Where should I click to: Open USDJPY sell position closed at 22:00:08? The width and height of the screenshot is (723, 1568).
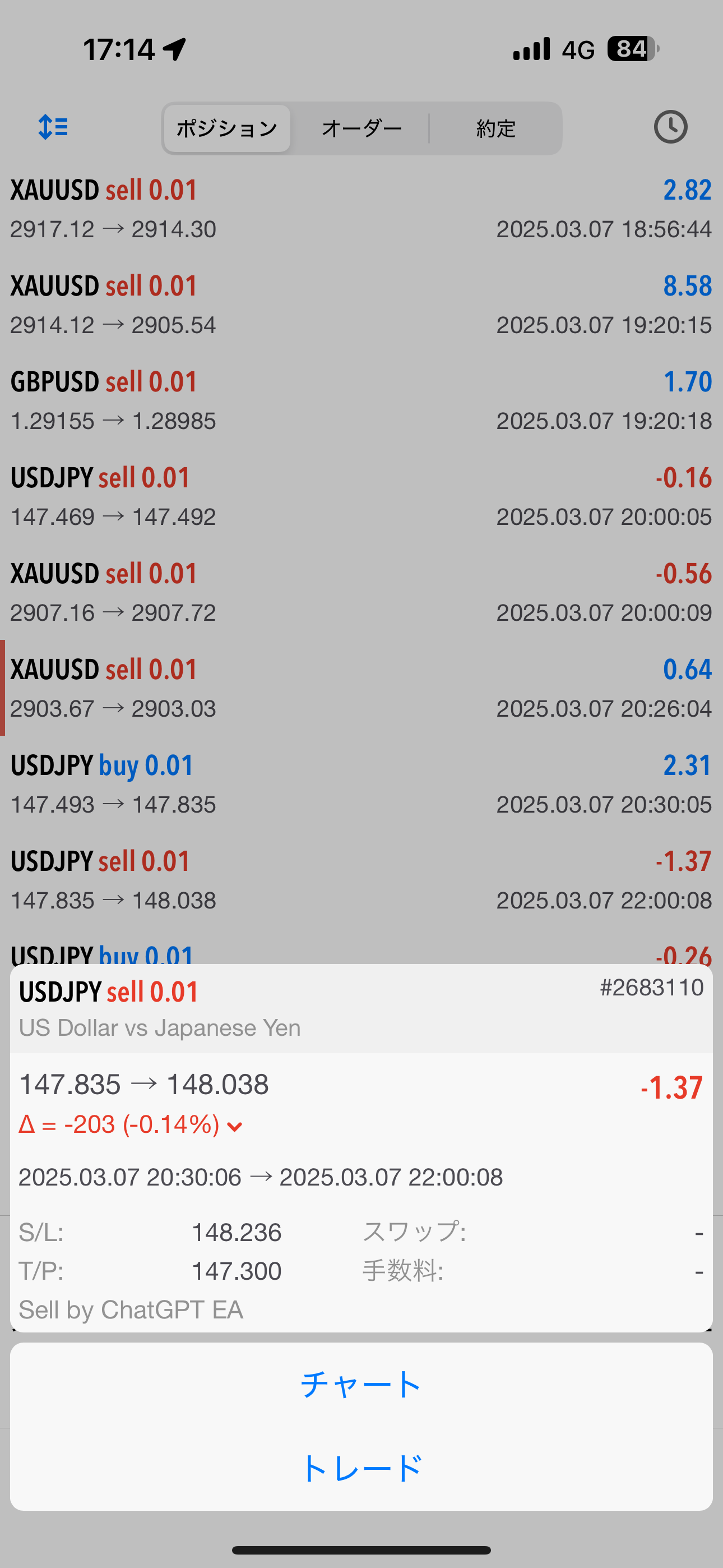point(361,880)
